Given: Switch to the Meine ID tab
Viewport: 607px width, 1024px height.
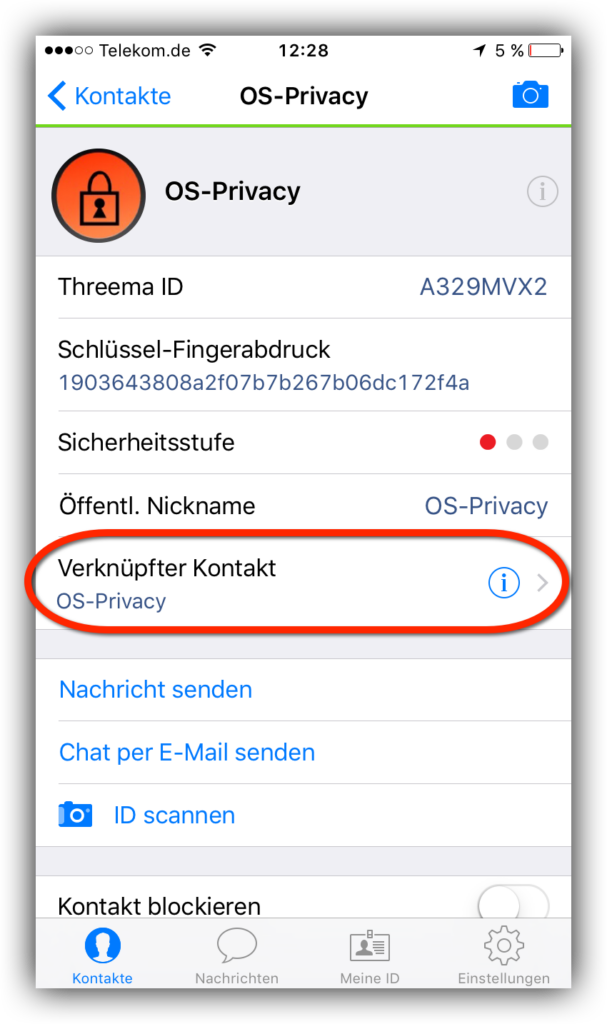Looking at the screenshot, I should [x=370, y=955].
